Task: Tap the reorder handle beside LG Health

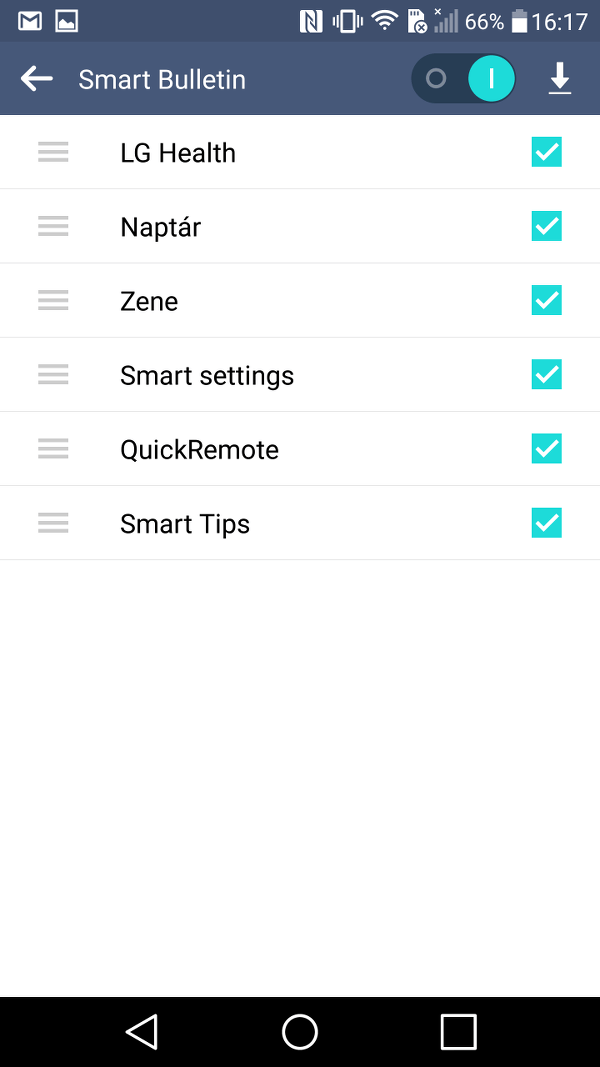Action: click(x=53, y=152)
